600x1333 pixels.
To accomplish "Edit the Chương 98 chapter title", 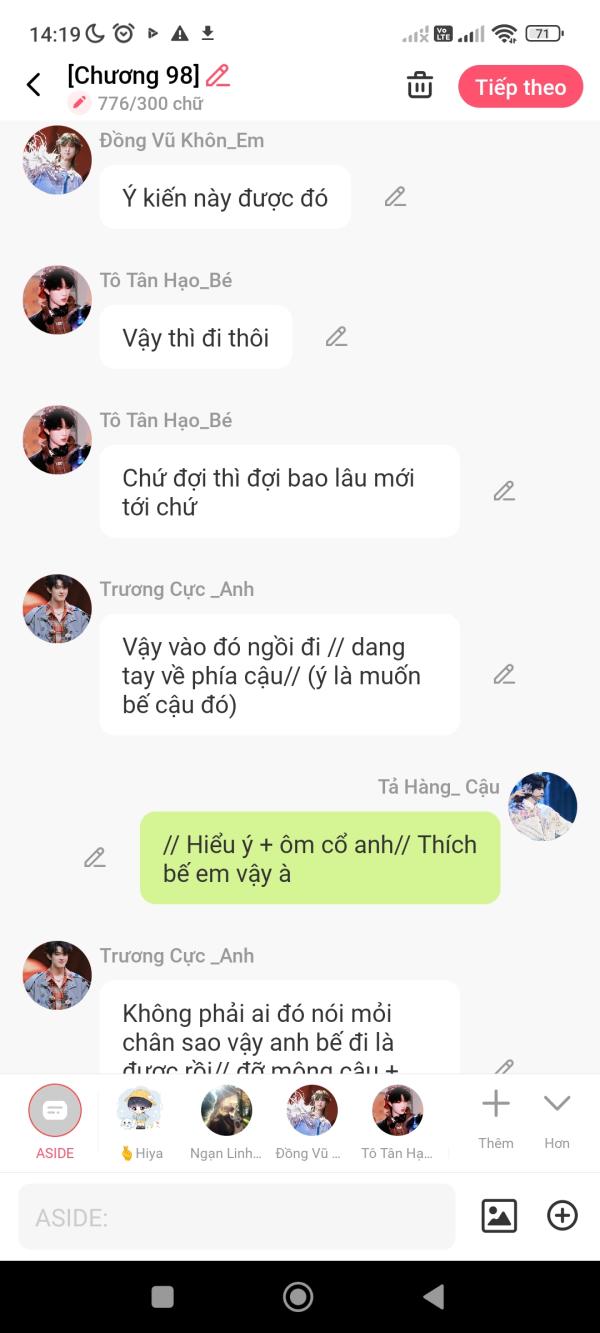I will point(218,76).
